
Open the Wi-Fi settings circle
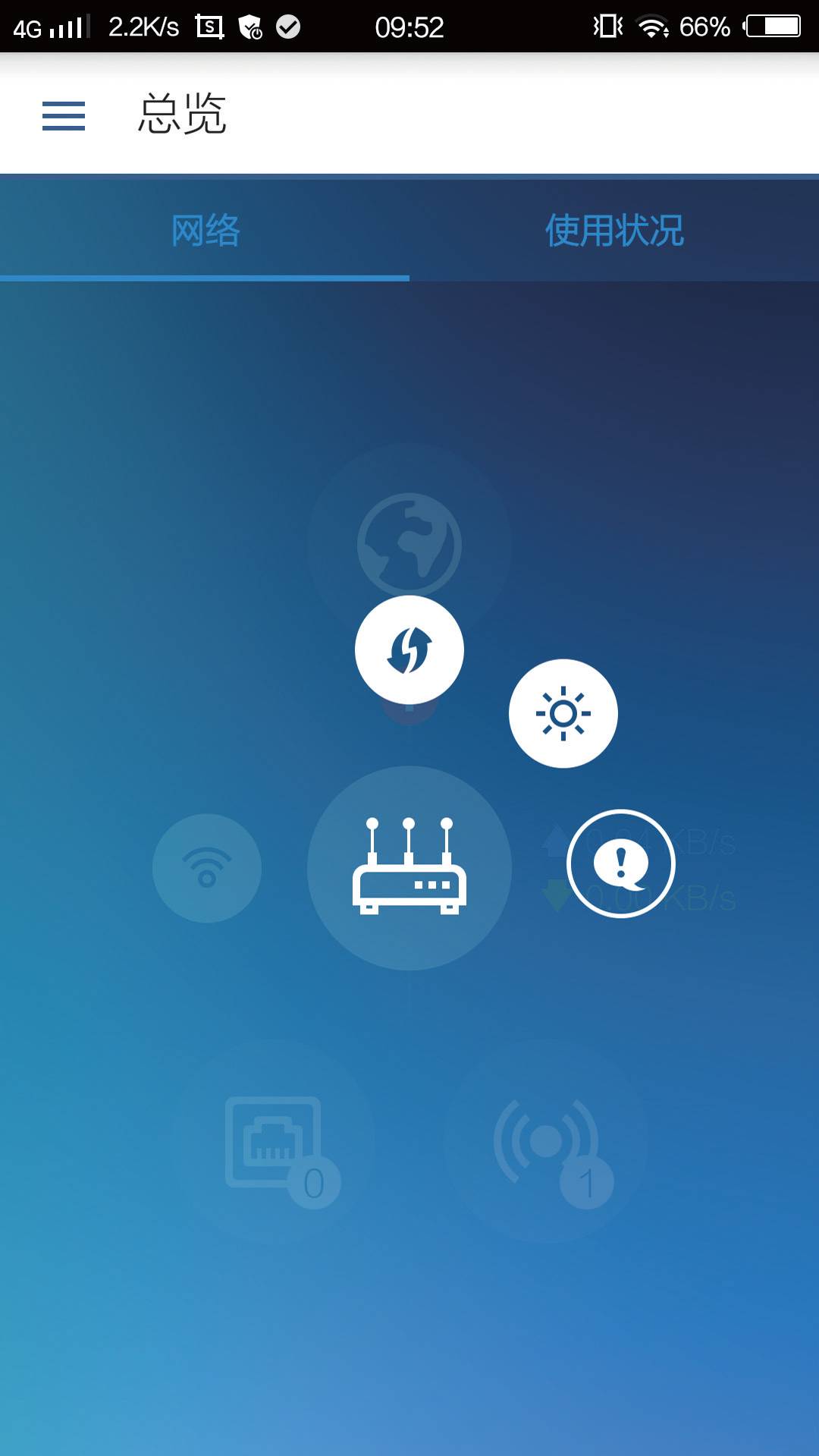(207, 868)
